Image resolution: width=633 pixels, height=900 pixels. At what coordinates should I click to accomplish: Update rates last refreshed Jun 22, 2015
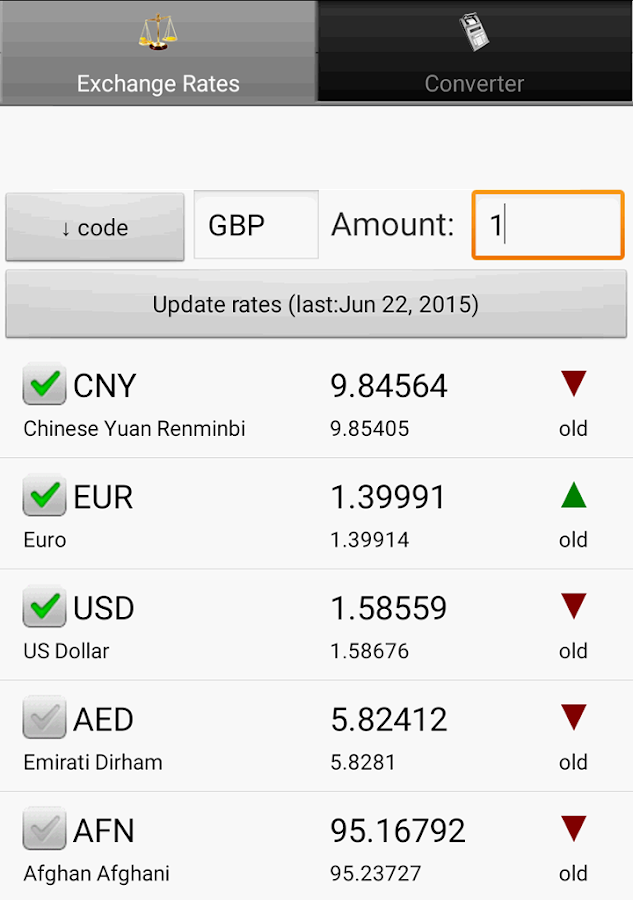click(316, 304)
